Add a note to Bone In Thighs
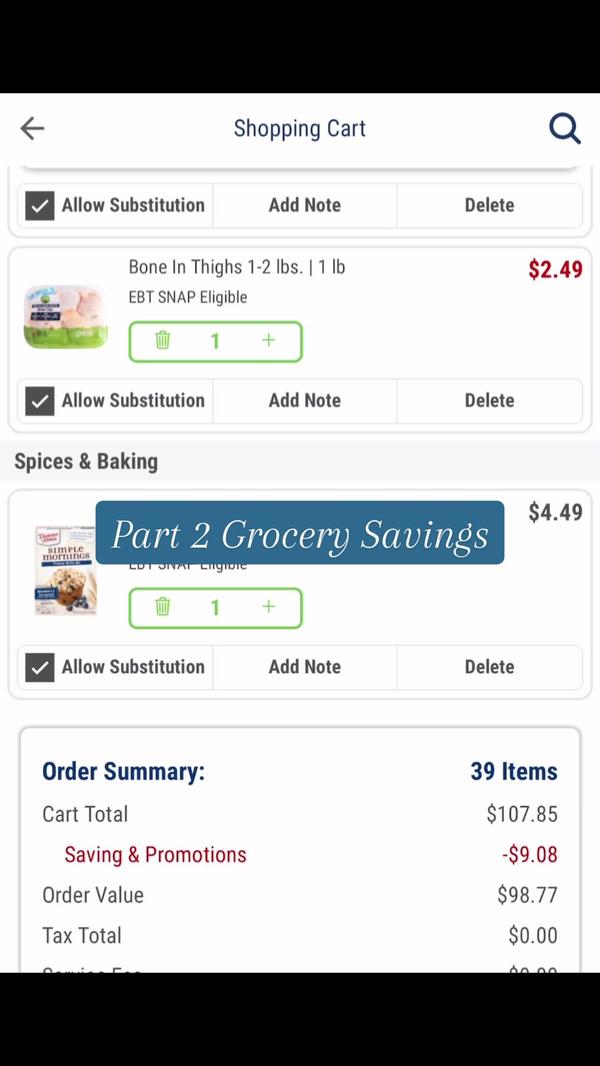Image resolution: width=600 pixels, height=1066 pixels. 304,400
